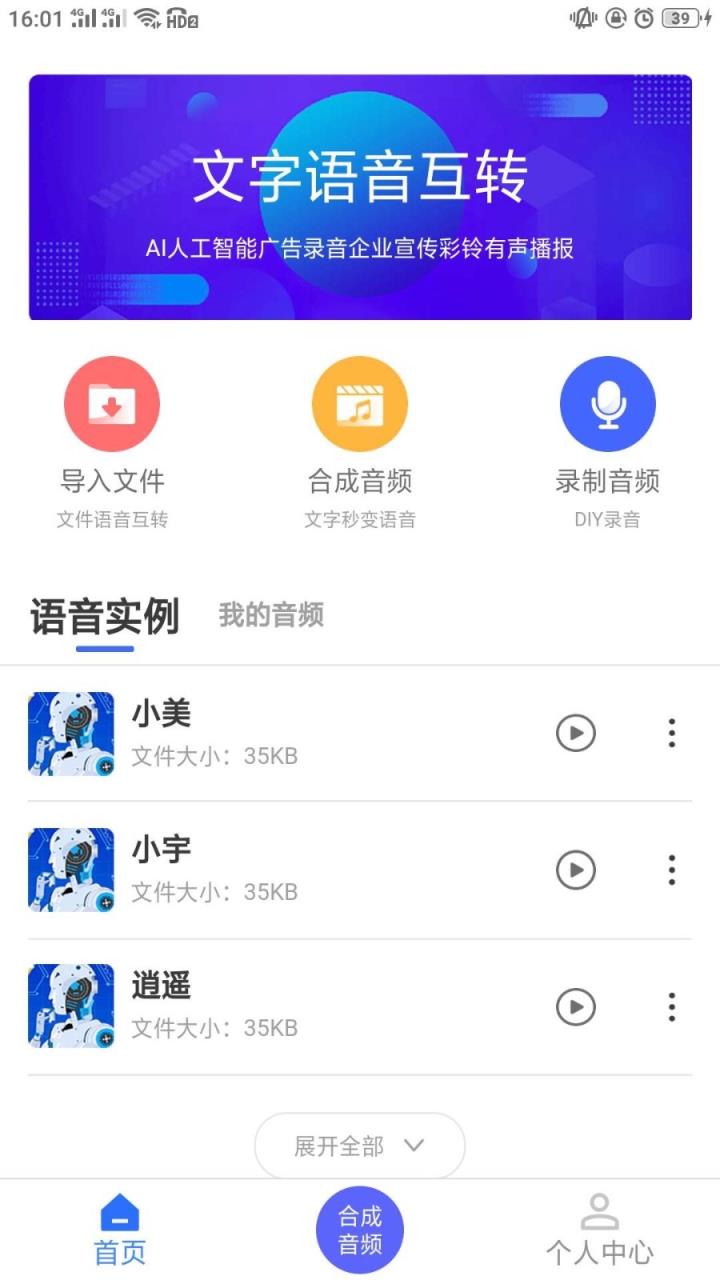Open the three-dot menu for 小宇
This screenshot has width=720, height=1280.
[671, 870]
